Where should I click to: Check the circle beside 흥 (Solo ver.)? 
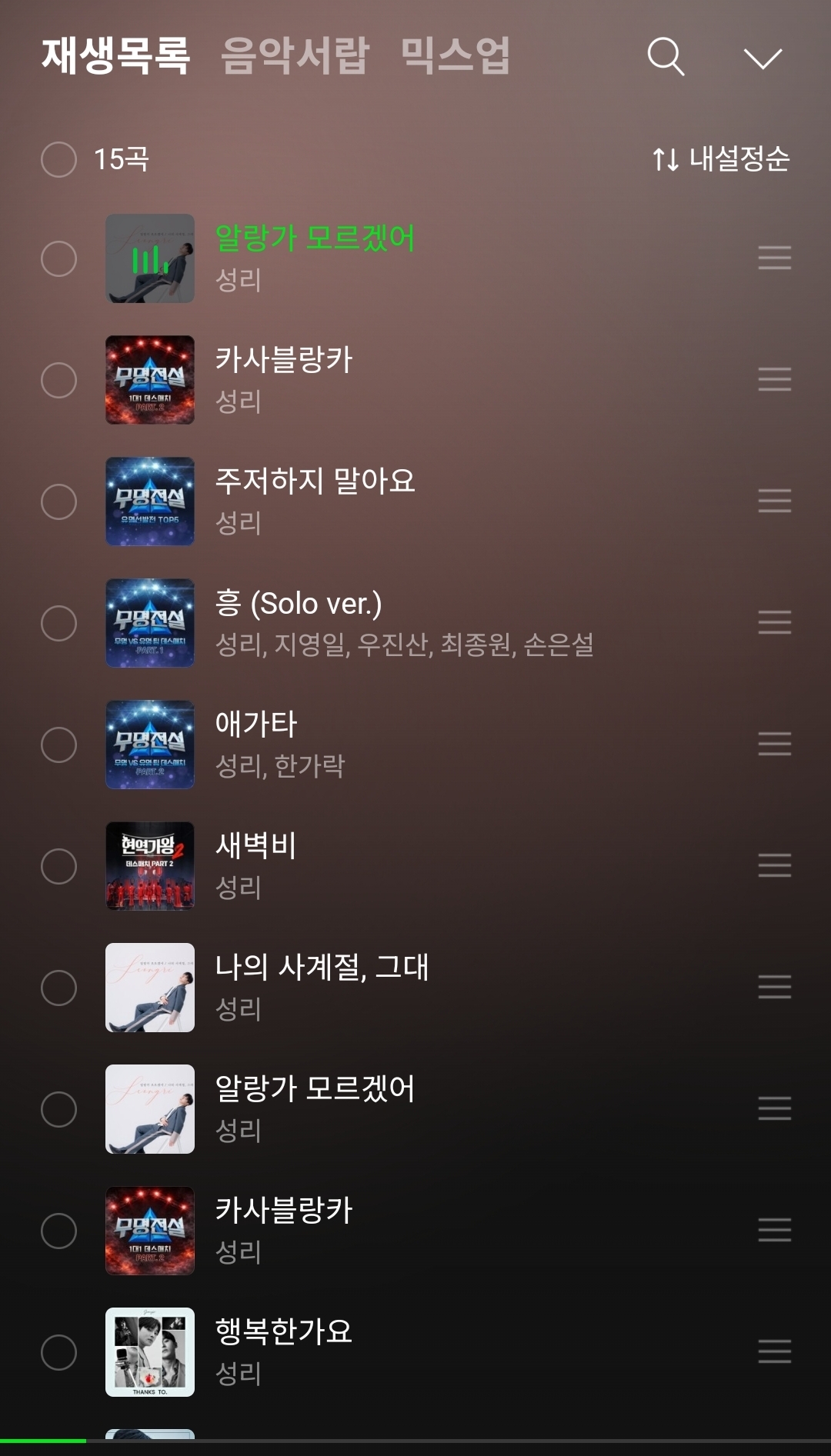[58, 623]
